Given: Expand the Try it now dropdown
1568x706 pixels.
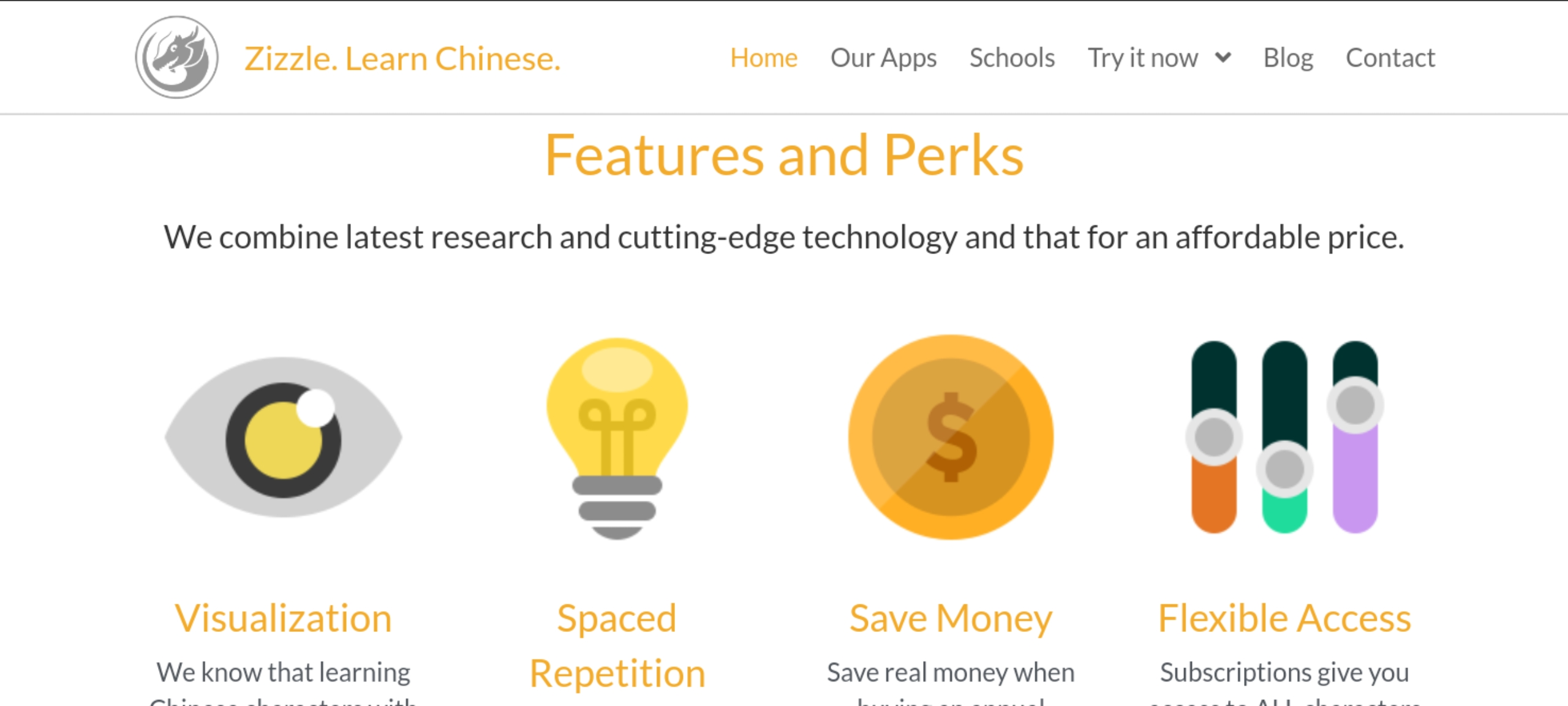Looking at the screenshot, I should tap(1158, 58).
